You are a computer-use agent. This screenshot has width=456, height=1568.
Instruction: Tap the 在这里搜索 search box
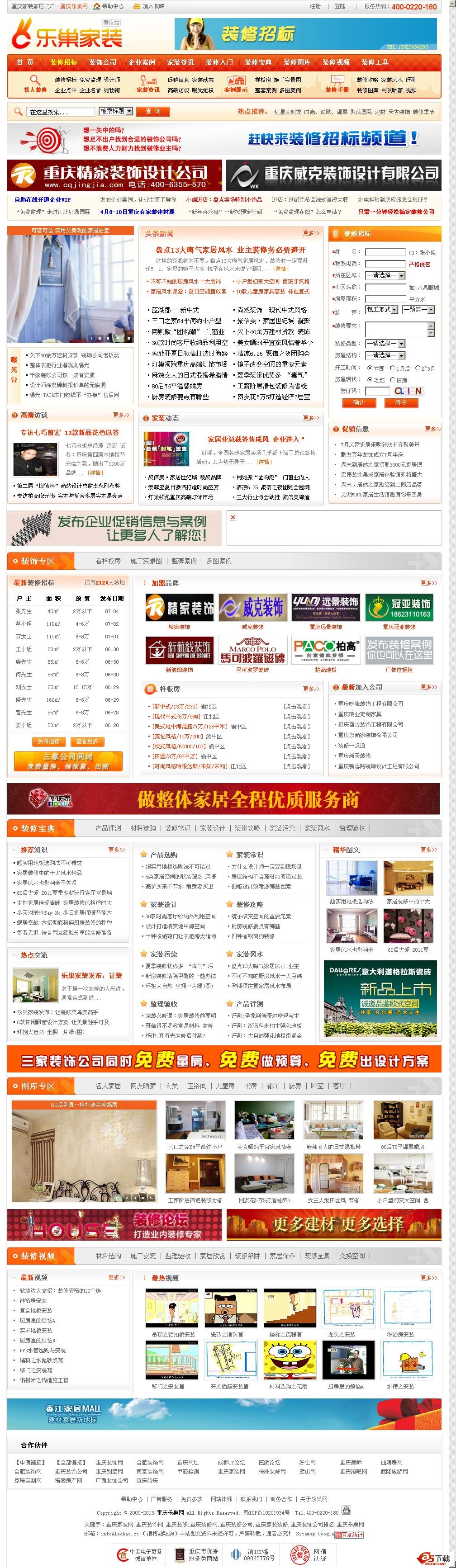[x=62, y=112]
